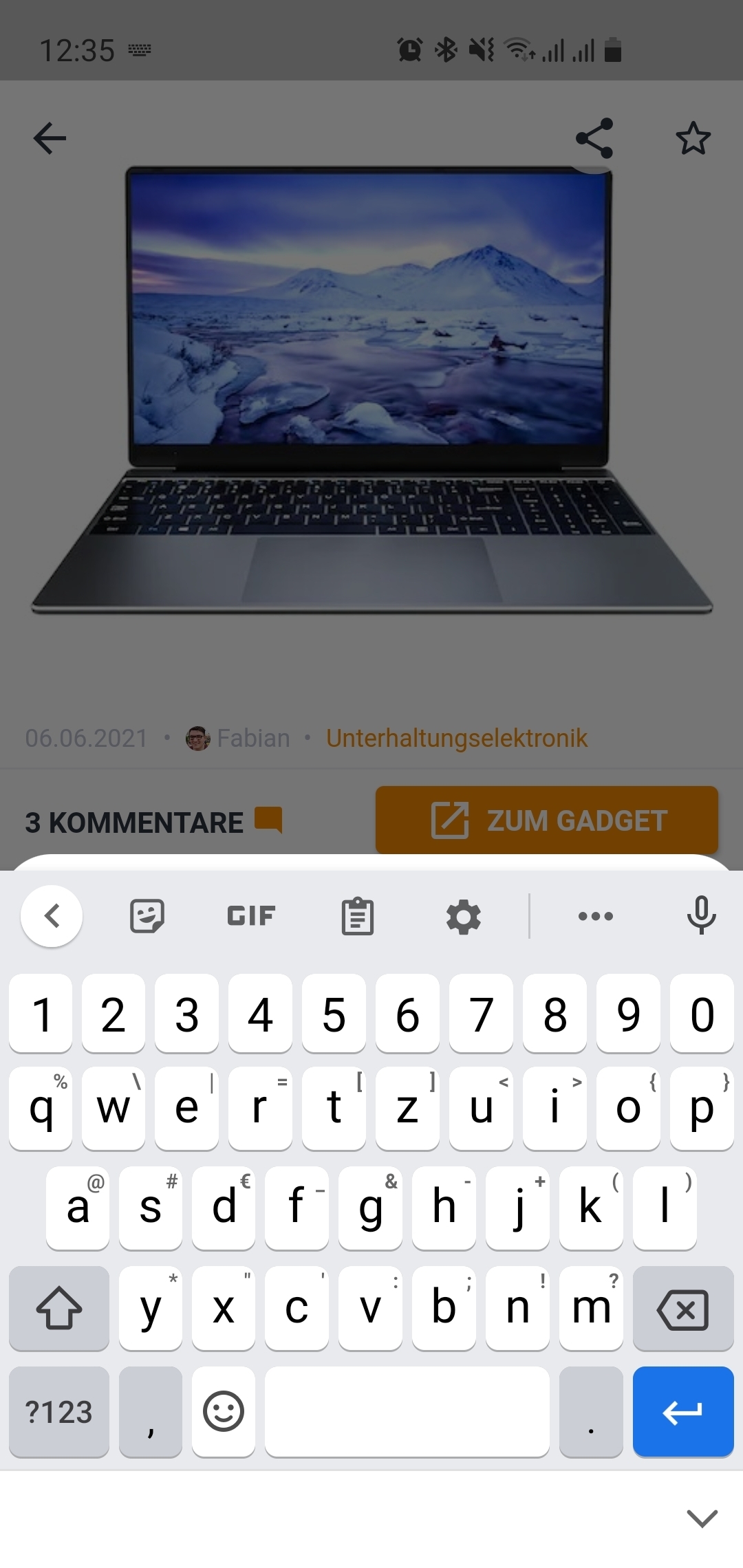Hide the keyboard with the down chevron

click(x=702, y=1518)
